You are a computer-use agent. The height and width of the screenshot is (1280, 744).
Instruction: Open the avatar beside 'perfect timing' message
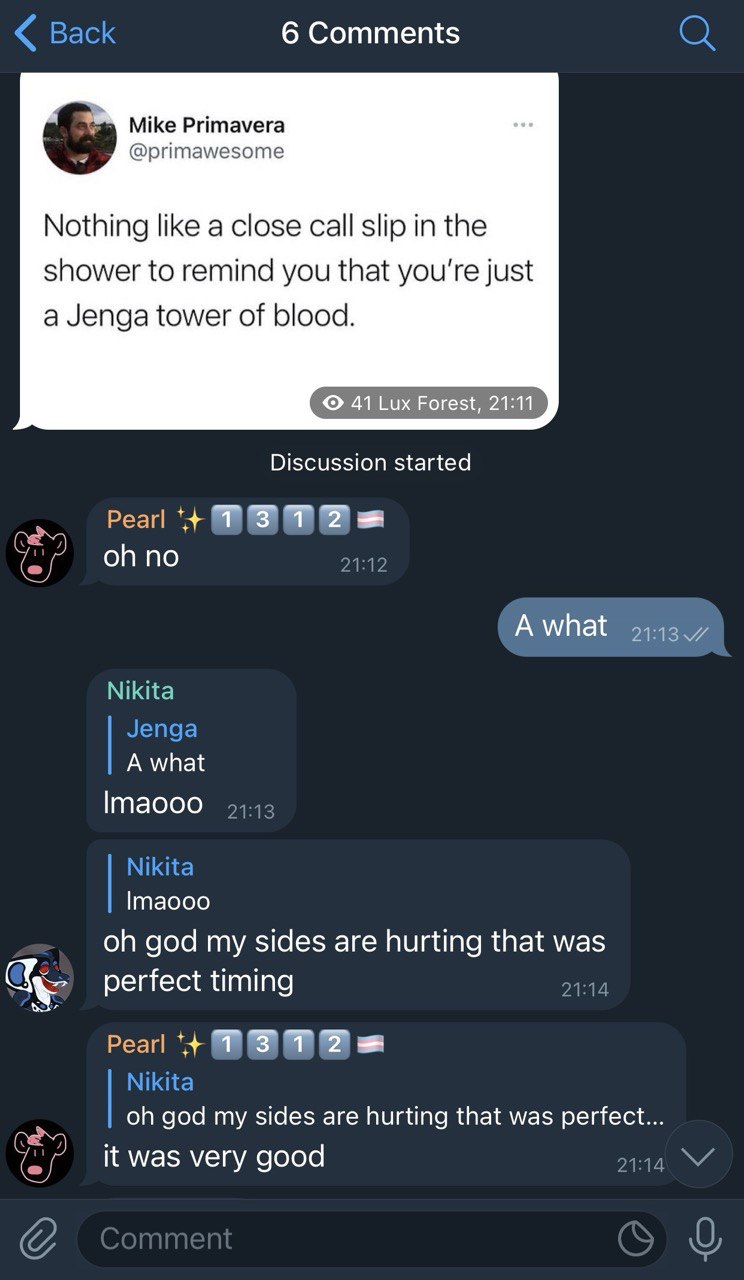click(x=40, y=977)
